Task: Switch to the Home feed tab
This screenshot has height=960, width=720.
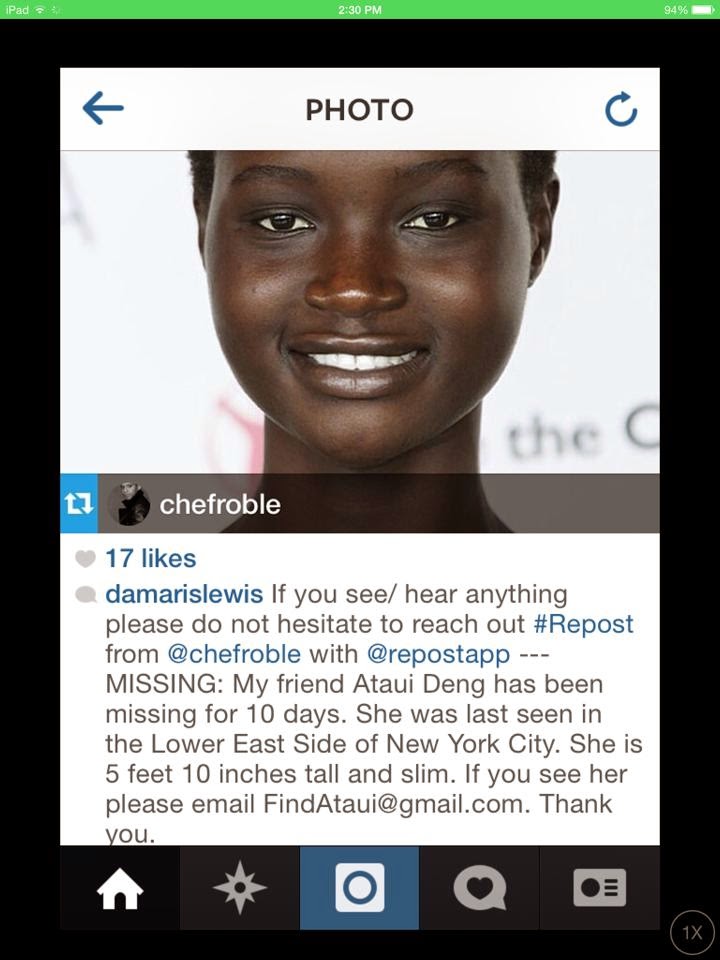Action: (x=120, y=888)
